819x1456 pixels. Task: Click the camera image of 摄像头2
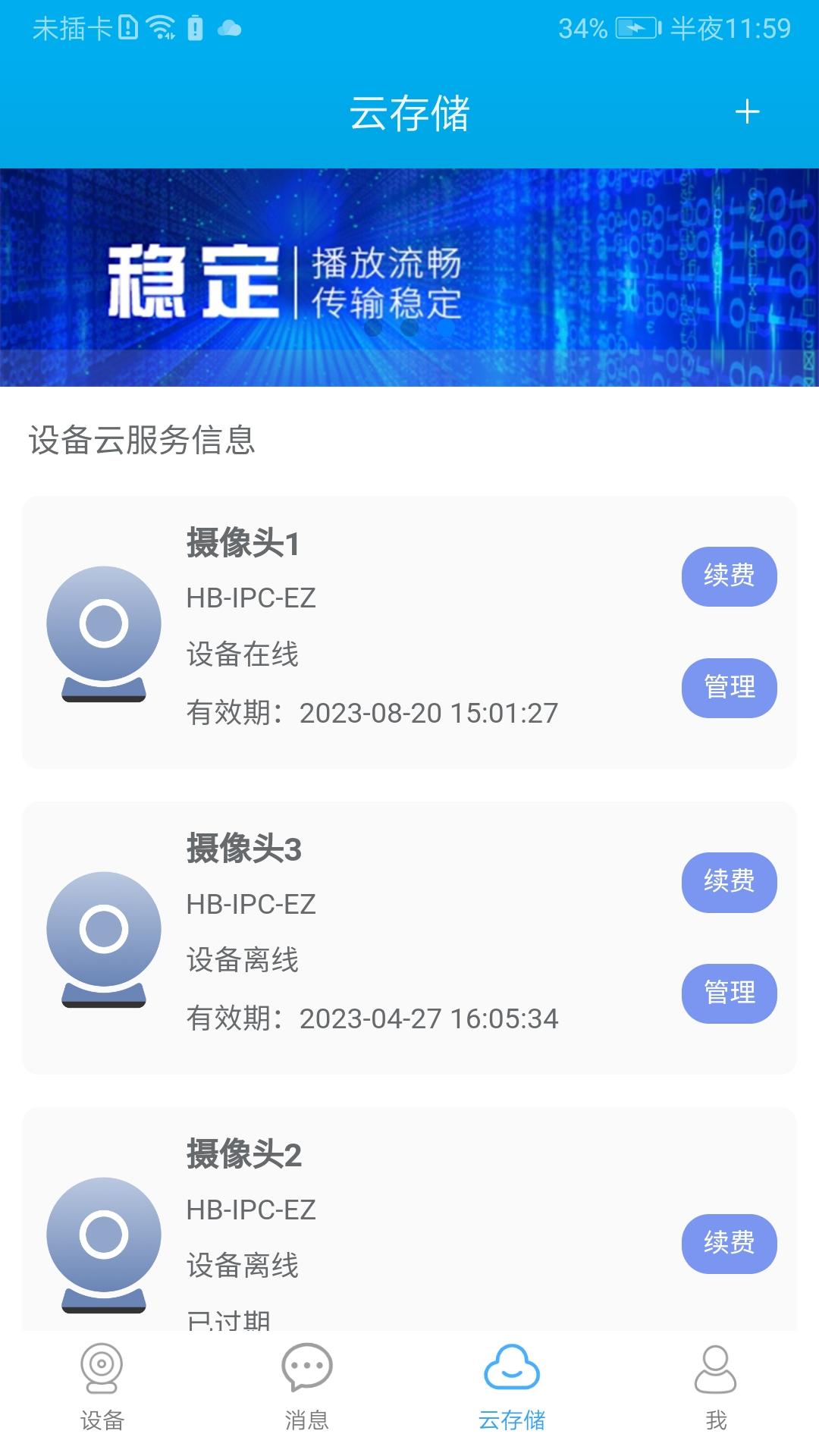pyautogui.click(x=104, y=1240)
